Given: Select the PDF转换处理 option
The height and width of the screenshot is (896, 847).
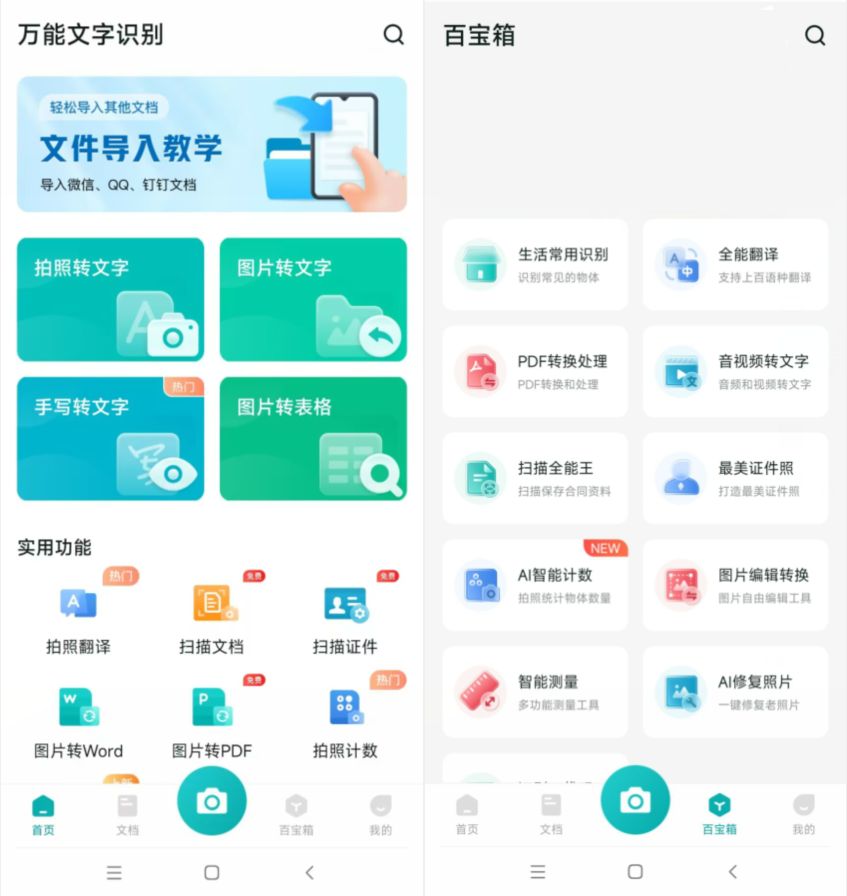Looking at the screenshot, I should 535,371.
